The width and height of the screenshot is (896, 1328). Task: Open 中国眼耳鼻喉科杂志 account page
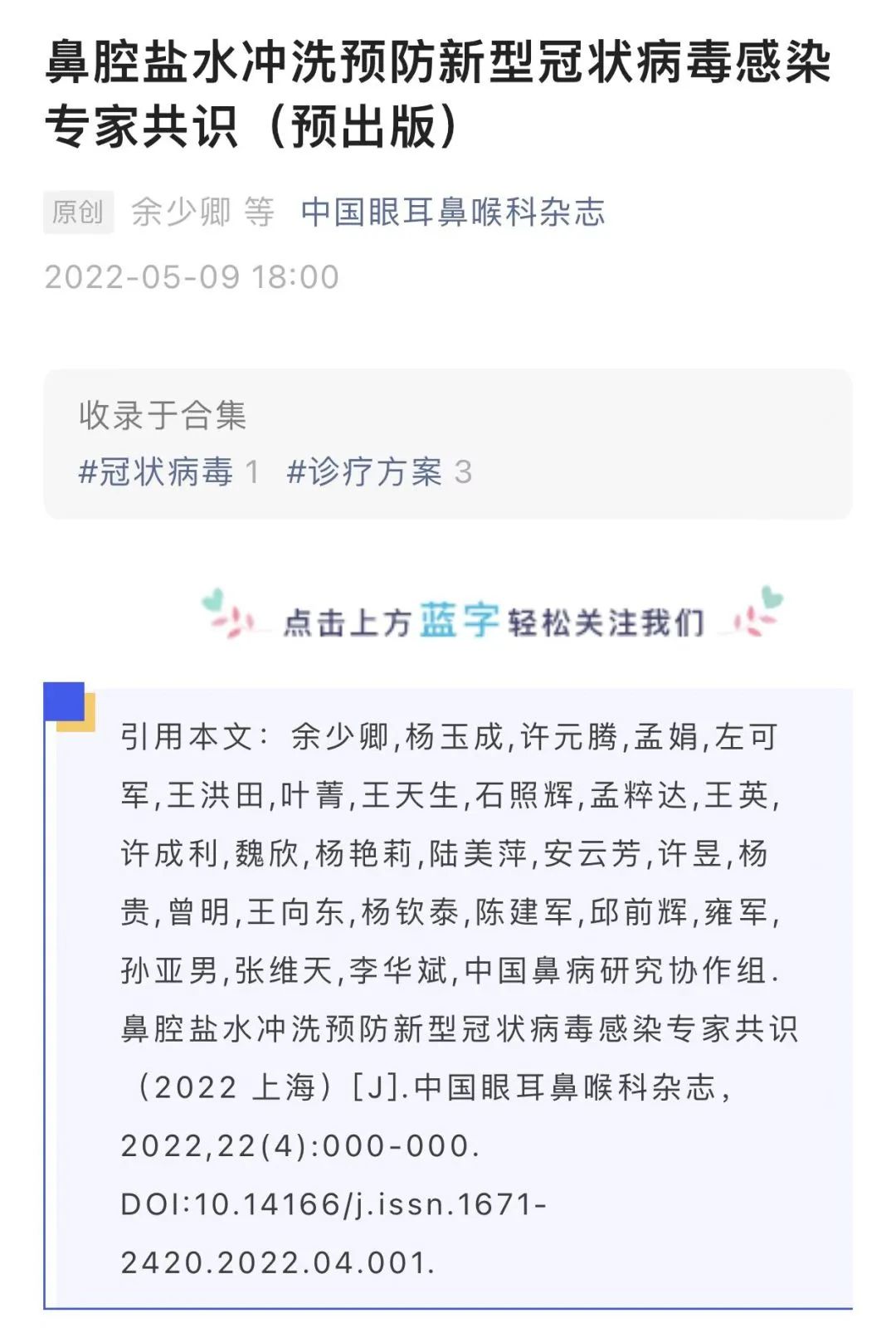pyautogui.click(x=452, y=212)
